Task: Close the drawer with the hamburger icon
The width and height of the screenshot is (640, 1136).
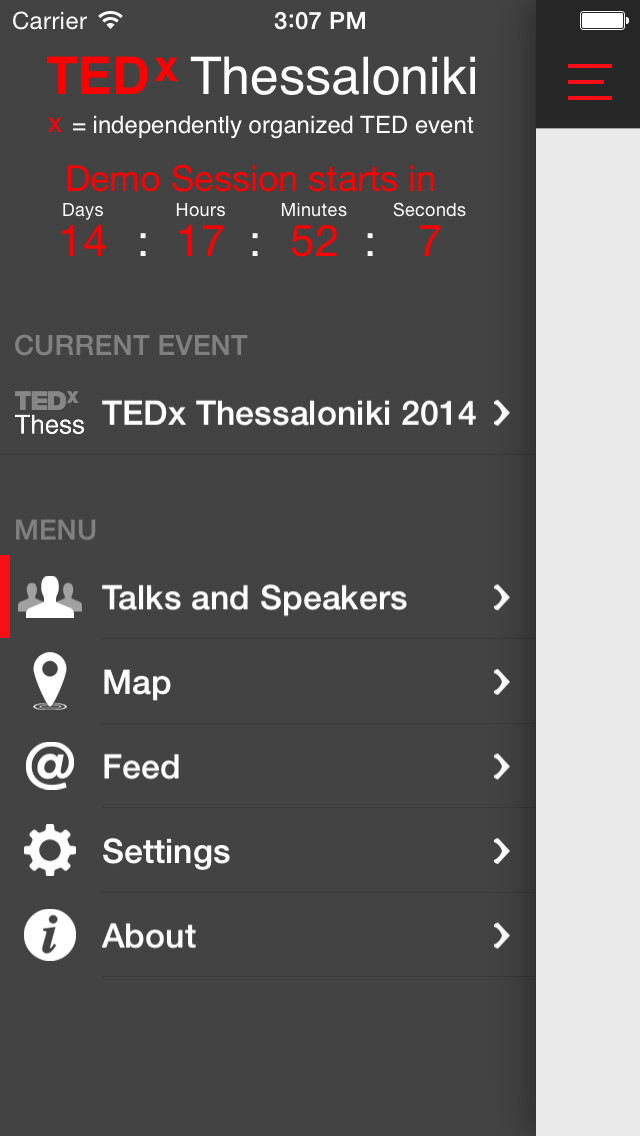Action: click(589, 81)
